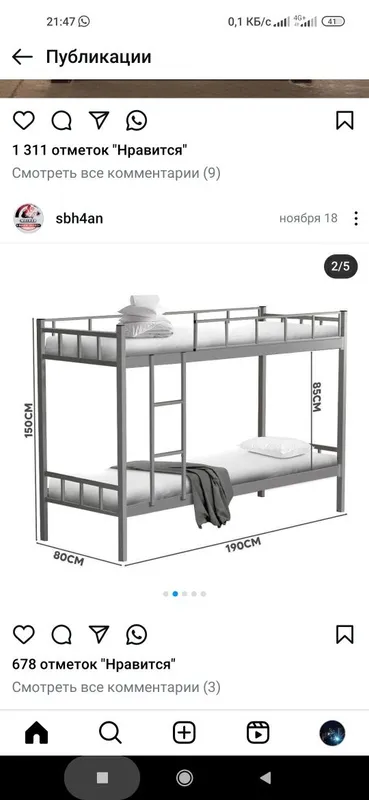
Task: Create a new post
Action: coord(184,733)
